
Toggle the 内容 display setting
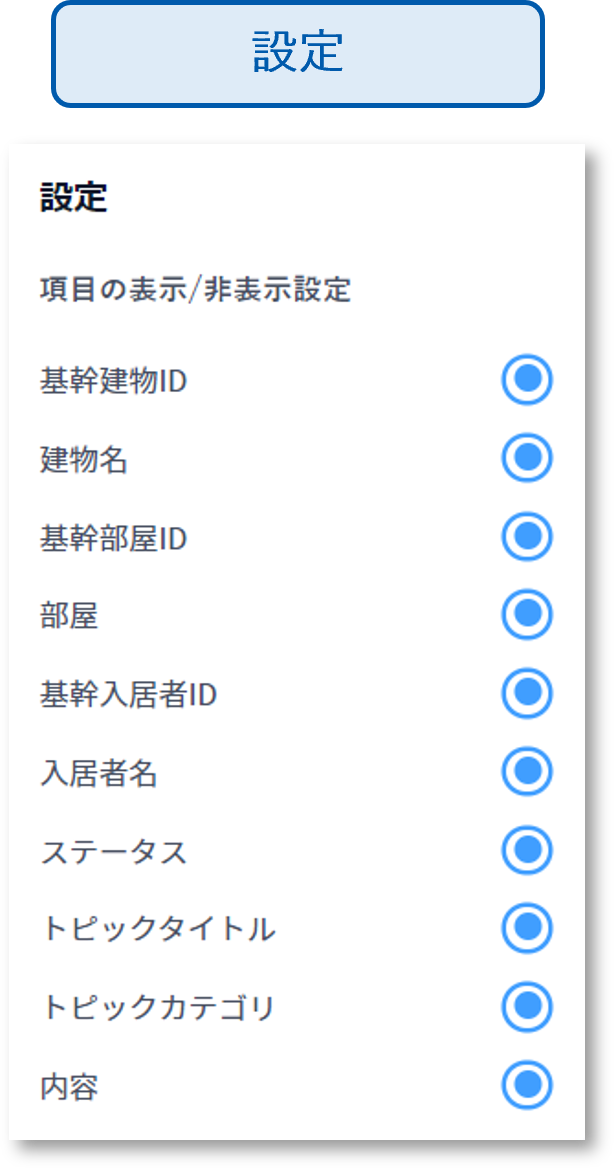click(x=527, y=1085)
